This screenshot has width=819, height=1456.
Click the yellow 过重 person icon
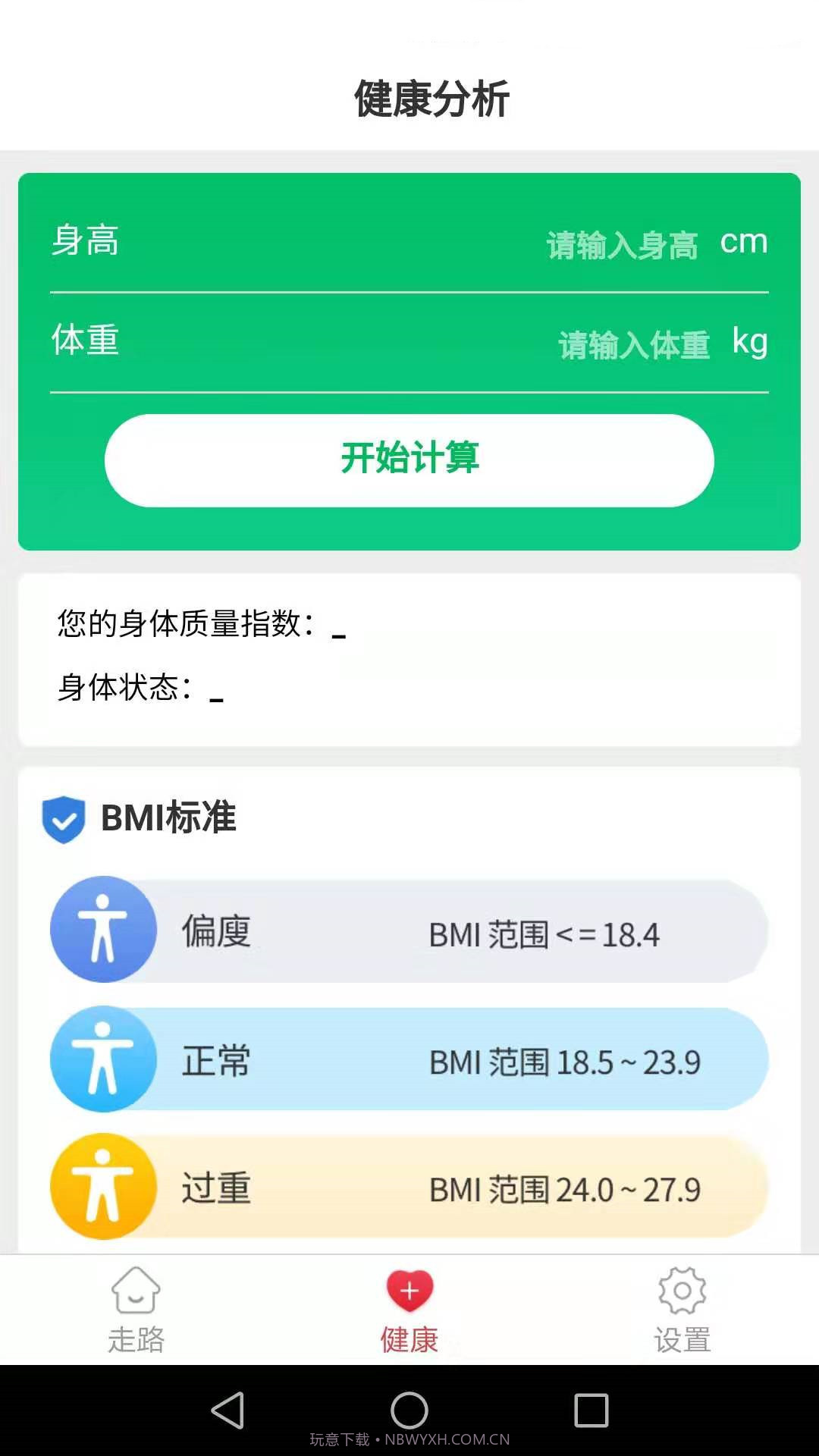click(104, 1187)
